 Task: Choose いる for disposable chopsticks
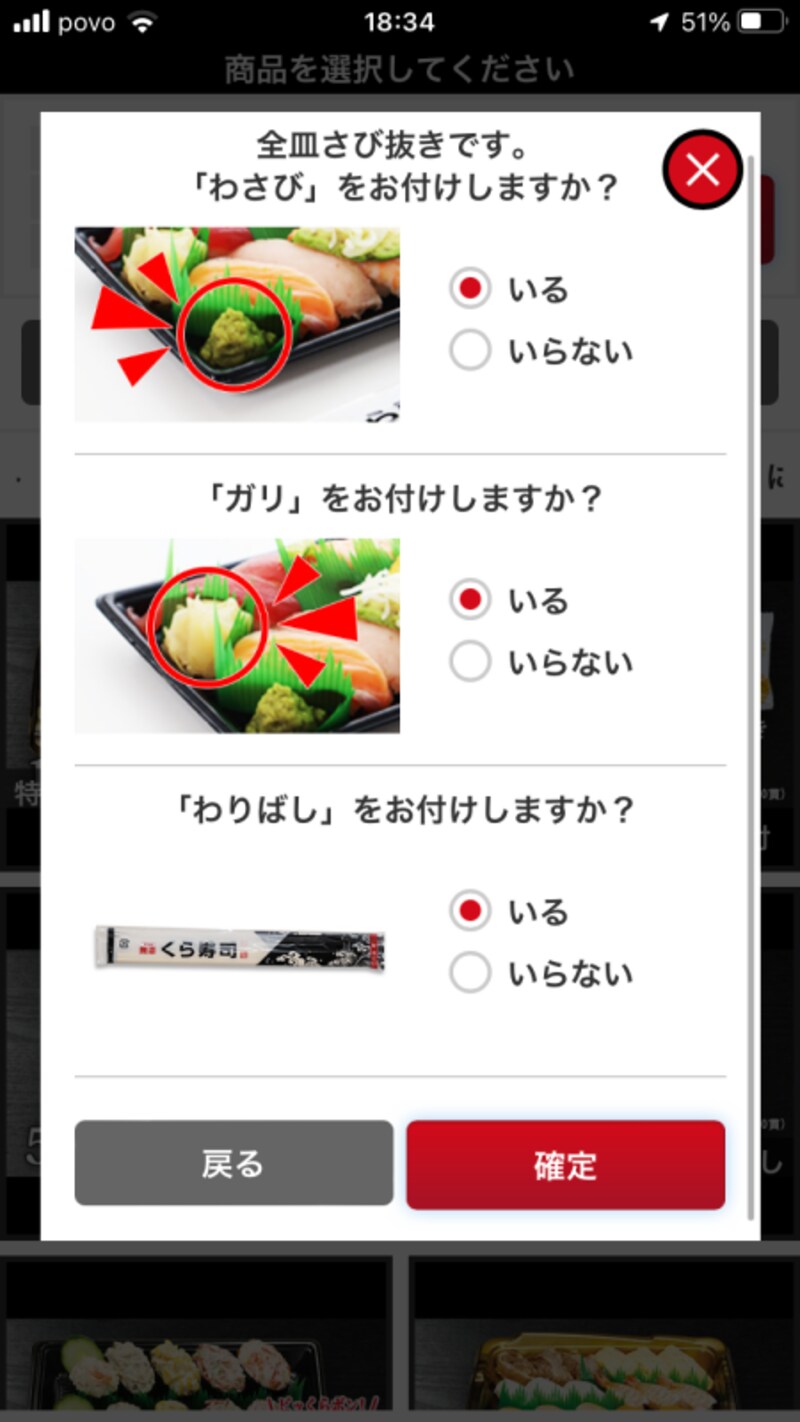469,911
